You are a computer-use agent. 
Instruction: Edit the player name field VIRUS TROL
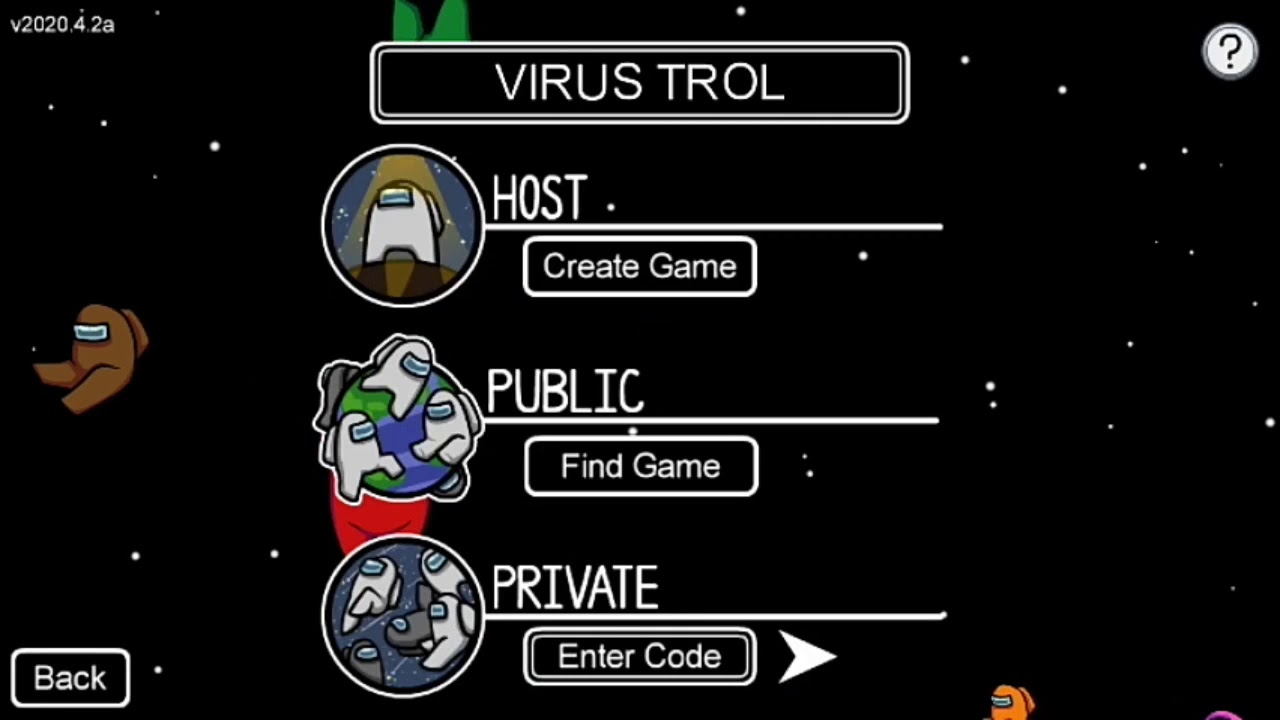(639, 83)
